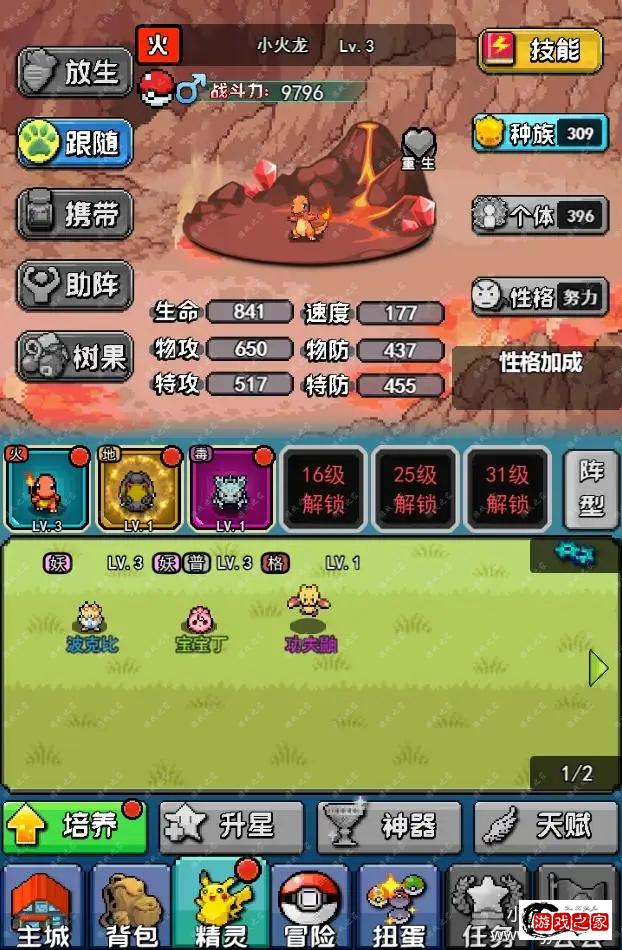Screen dimensions: 622x950
Task: Open the 助阵 assist button
Action: pos(74,285)
